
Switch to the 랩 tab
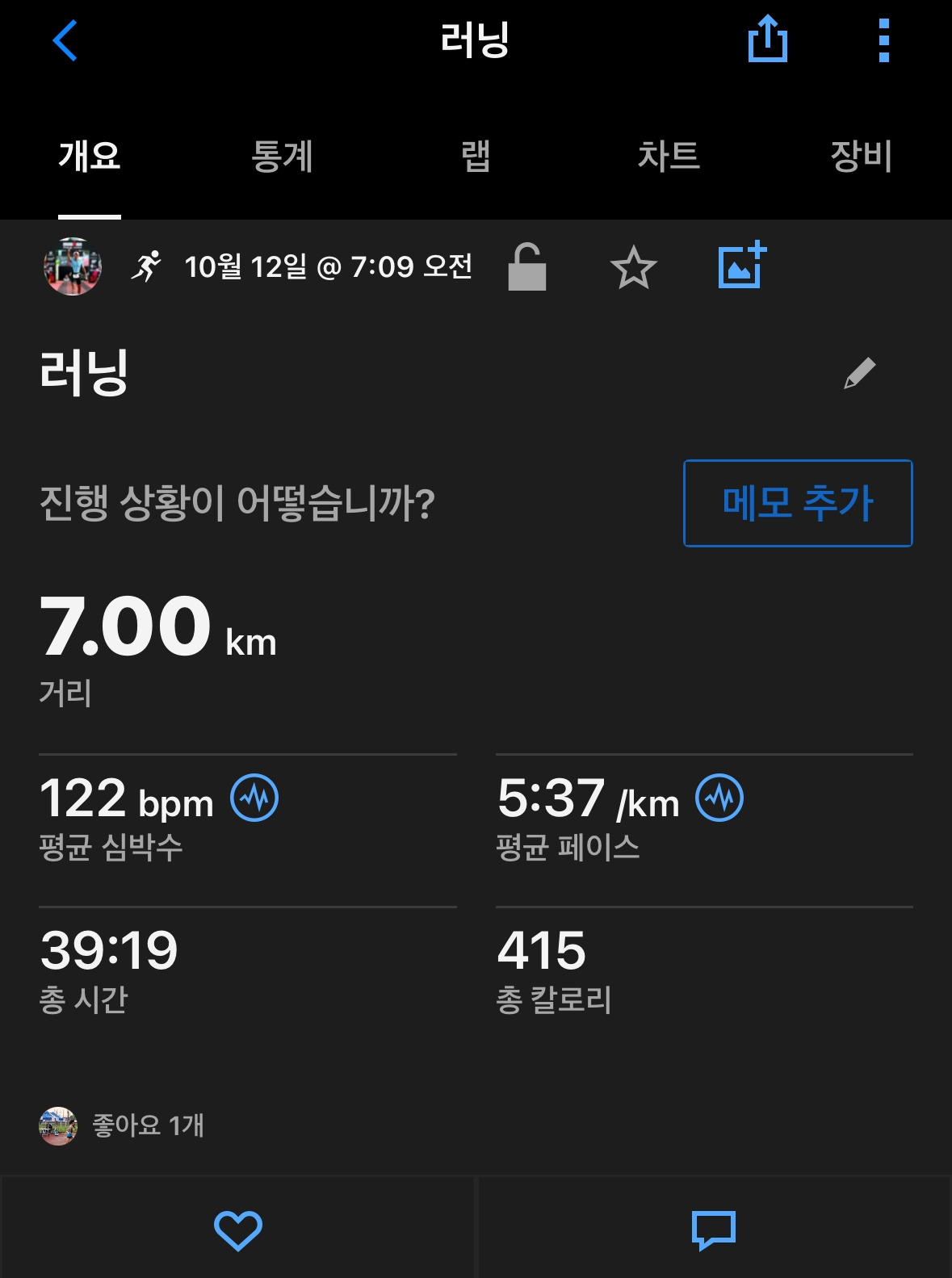coord(476,156)
